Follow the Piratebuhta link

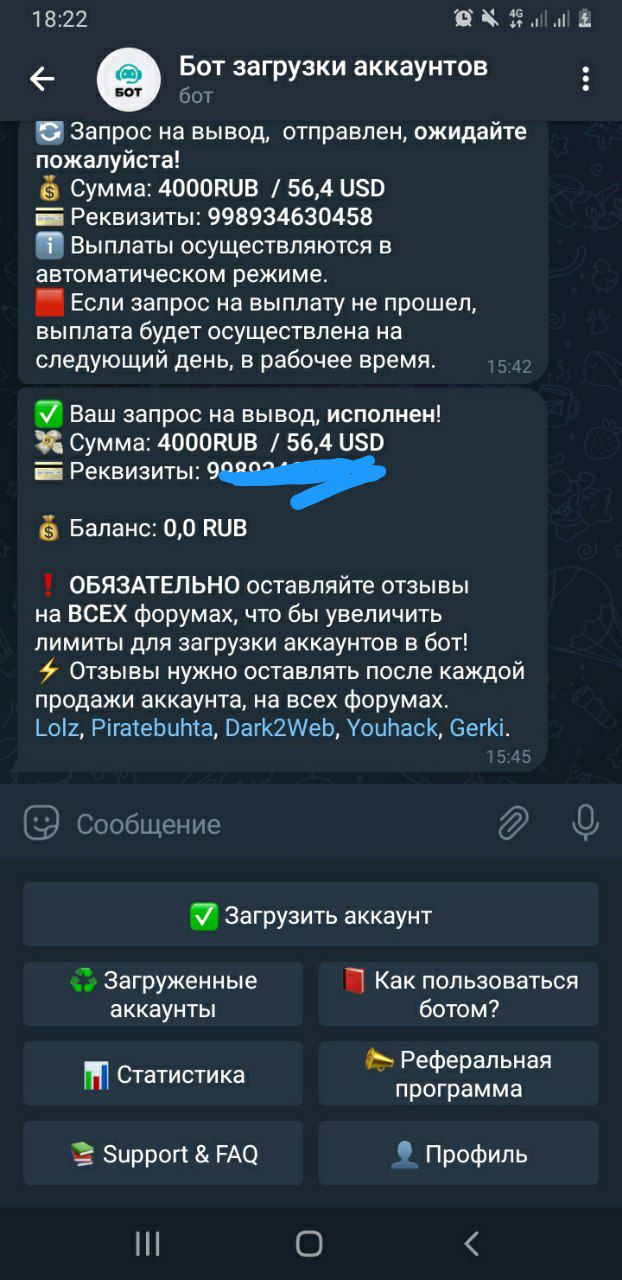coord(152,727)
